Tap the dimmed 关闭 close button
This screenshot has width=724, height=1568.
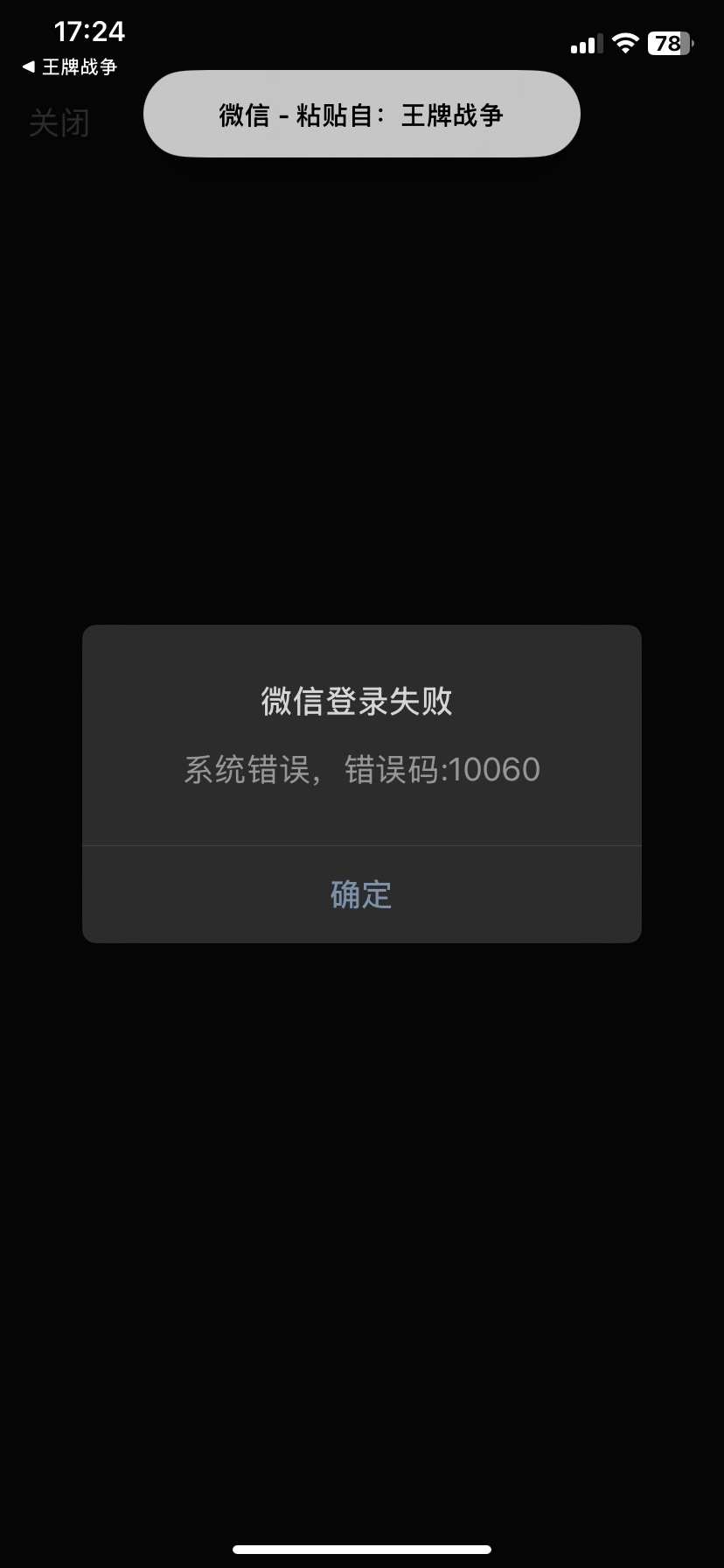pos(59,123)
